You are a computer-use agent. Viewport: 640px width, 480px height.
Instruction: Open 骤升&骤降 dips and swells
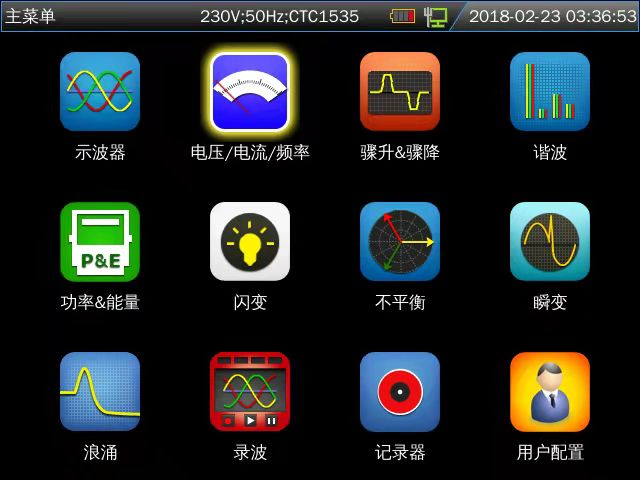coord(400,92)
